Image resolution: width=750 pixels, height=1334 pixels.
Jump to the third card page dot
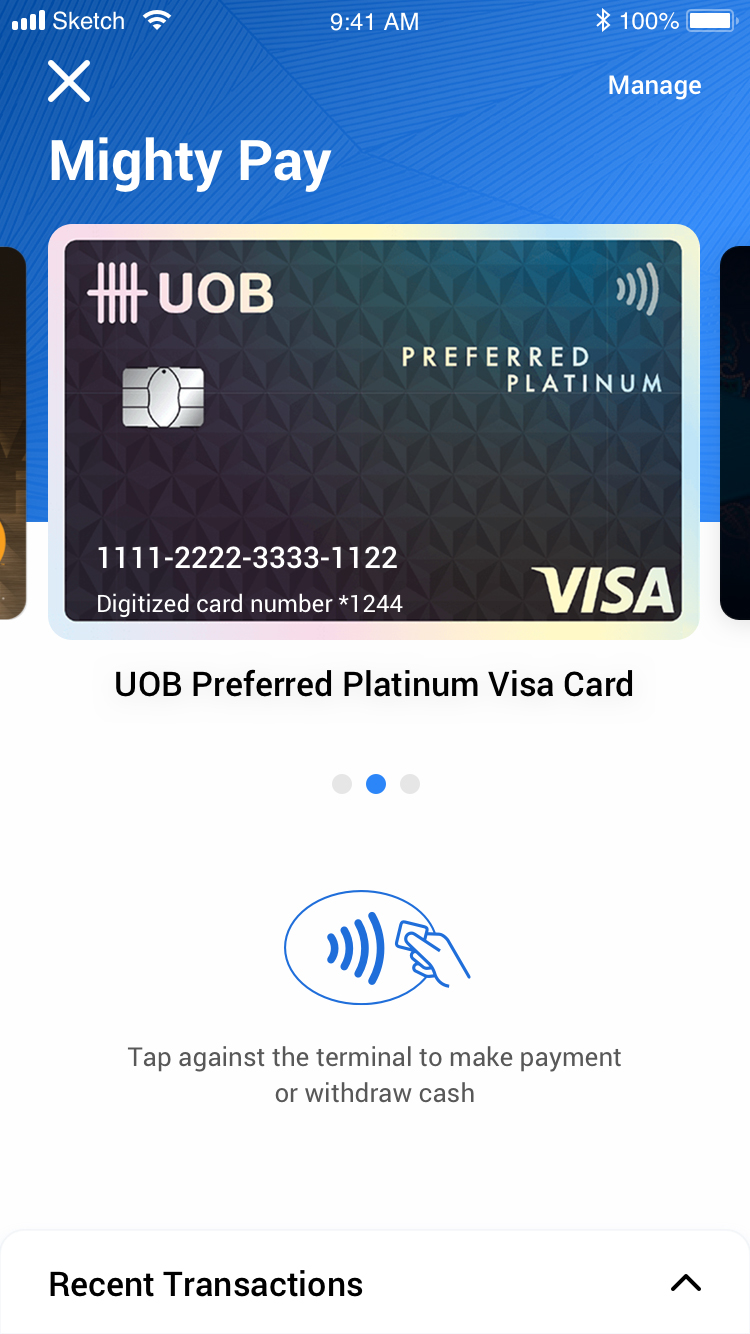pyautogui.click(x=410, y=784)
